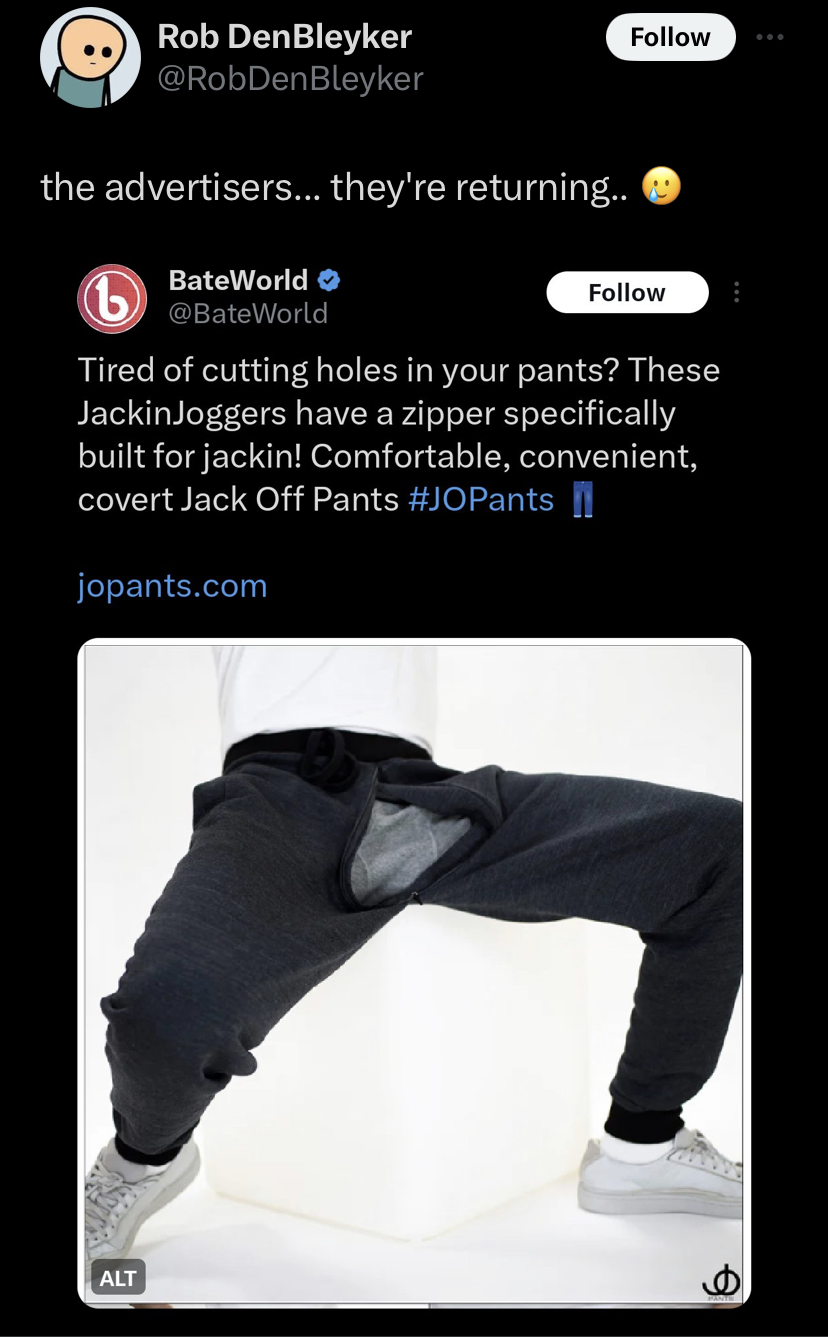Open the jopants.com link
This screenshot has height=1337, width=828.
172,585
